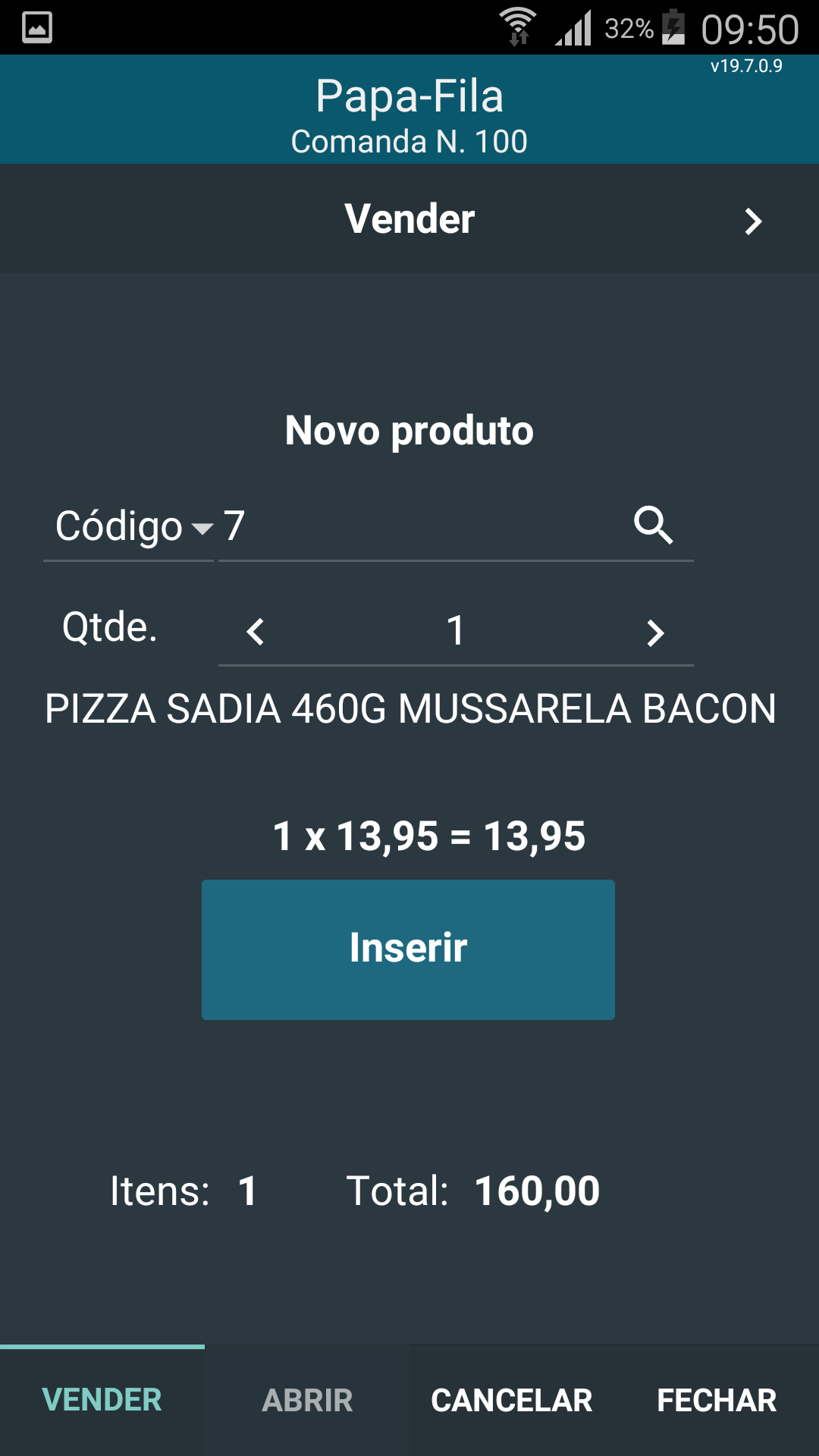Search products with the magnifier icon
The image size is (819, 1456).
[654, 526]
